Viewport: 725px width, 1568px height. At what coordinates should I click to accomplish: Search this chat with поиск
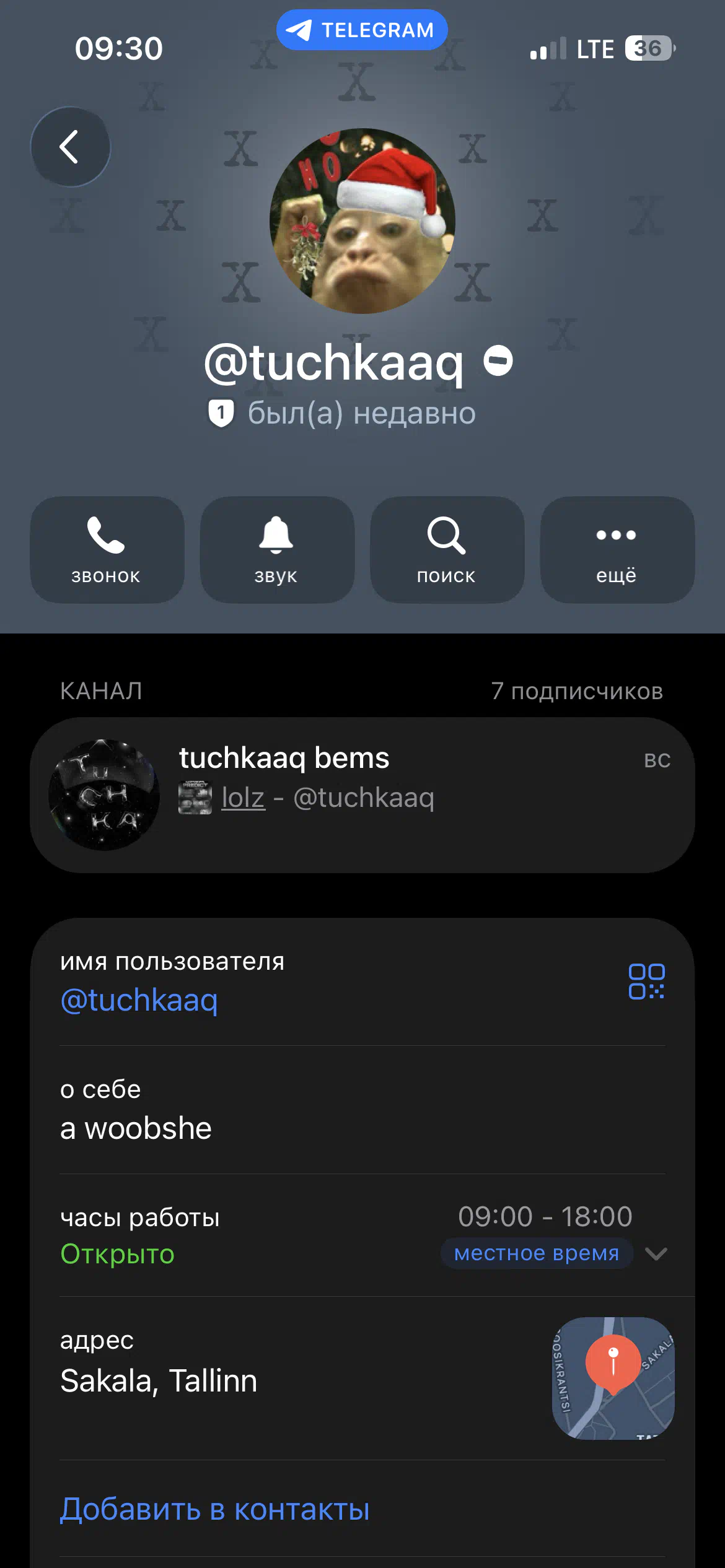[x=446, y=549]
